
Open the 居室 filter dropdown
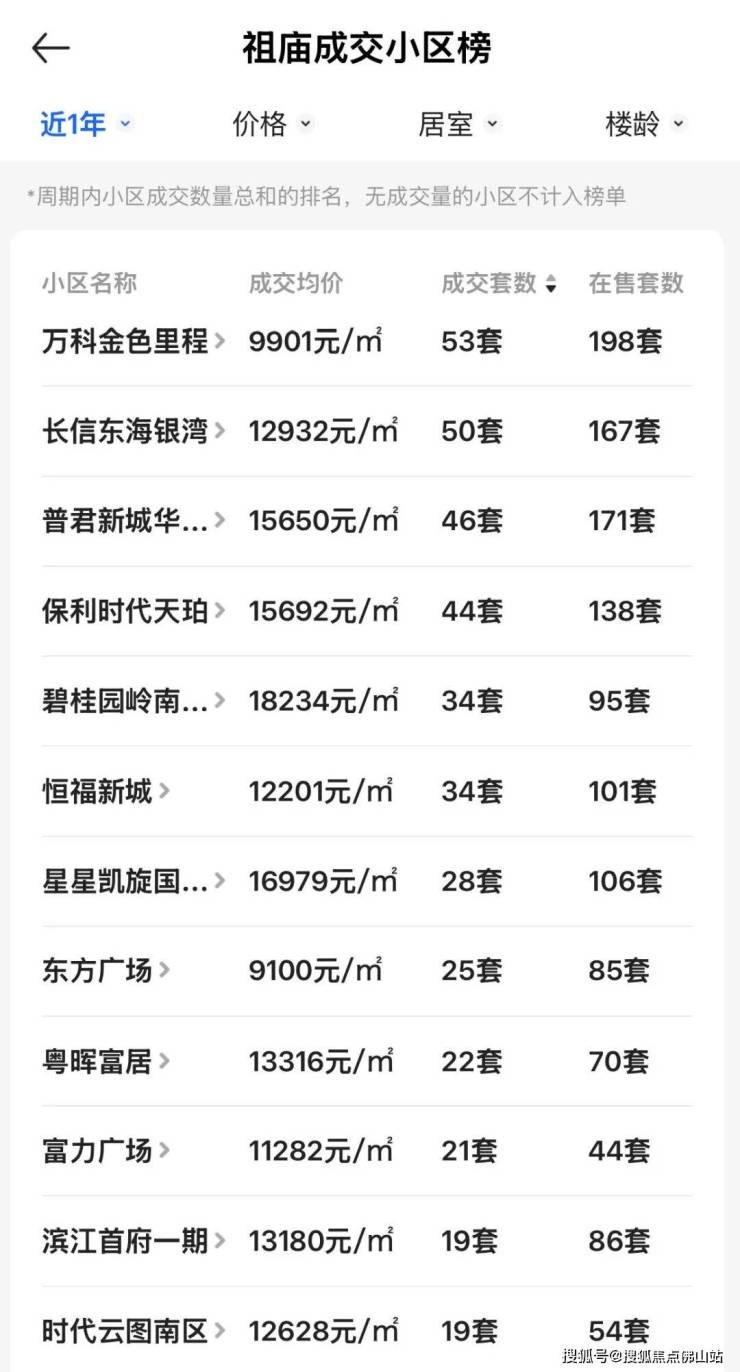(x=458, y=124)
